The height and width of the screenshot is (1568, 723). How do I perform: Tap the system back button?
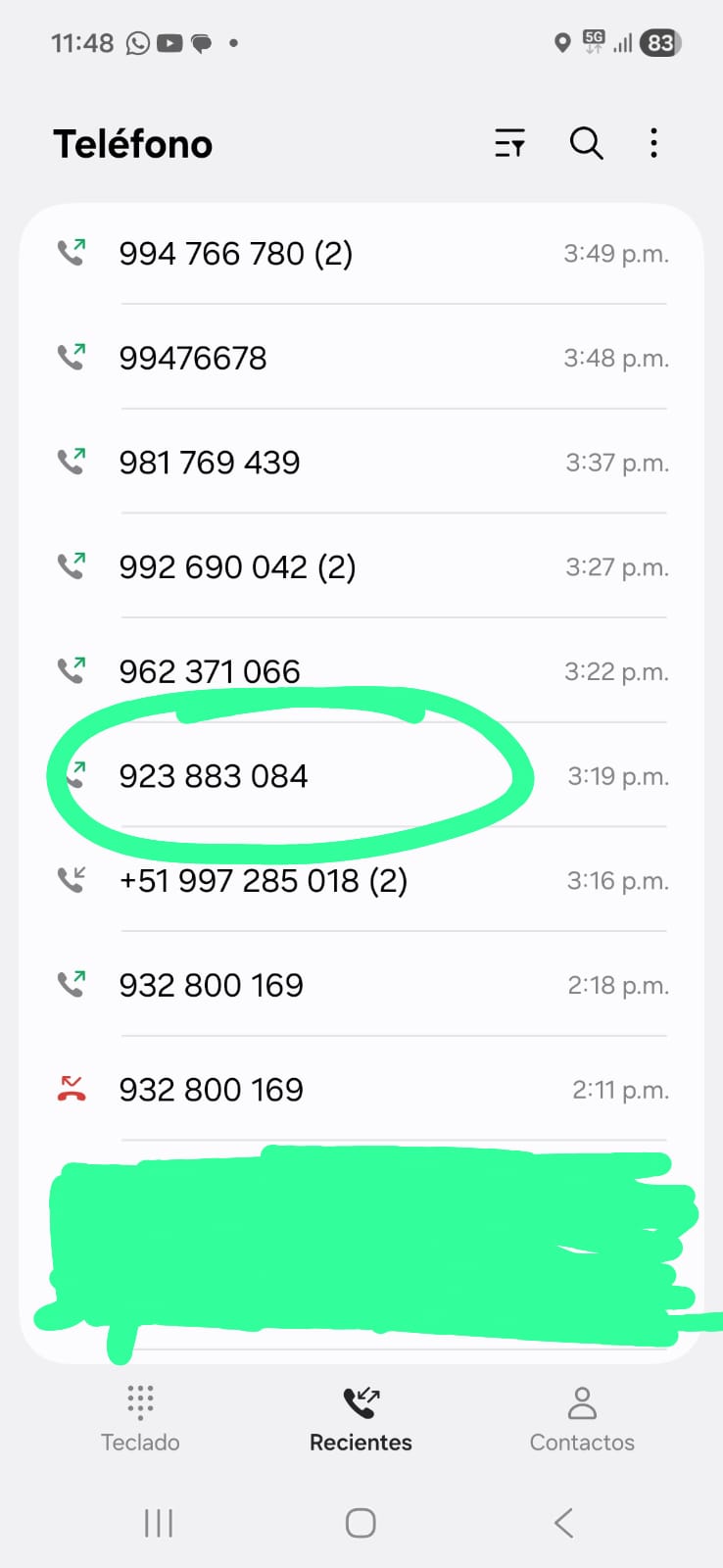pyautogui.click(x=563, y=1523)
